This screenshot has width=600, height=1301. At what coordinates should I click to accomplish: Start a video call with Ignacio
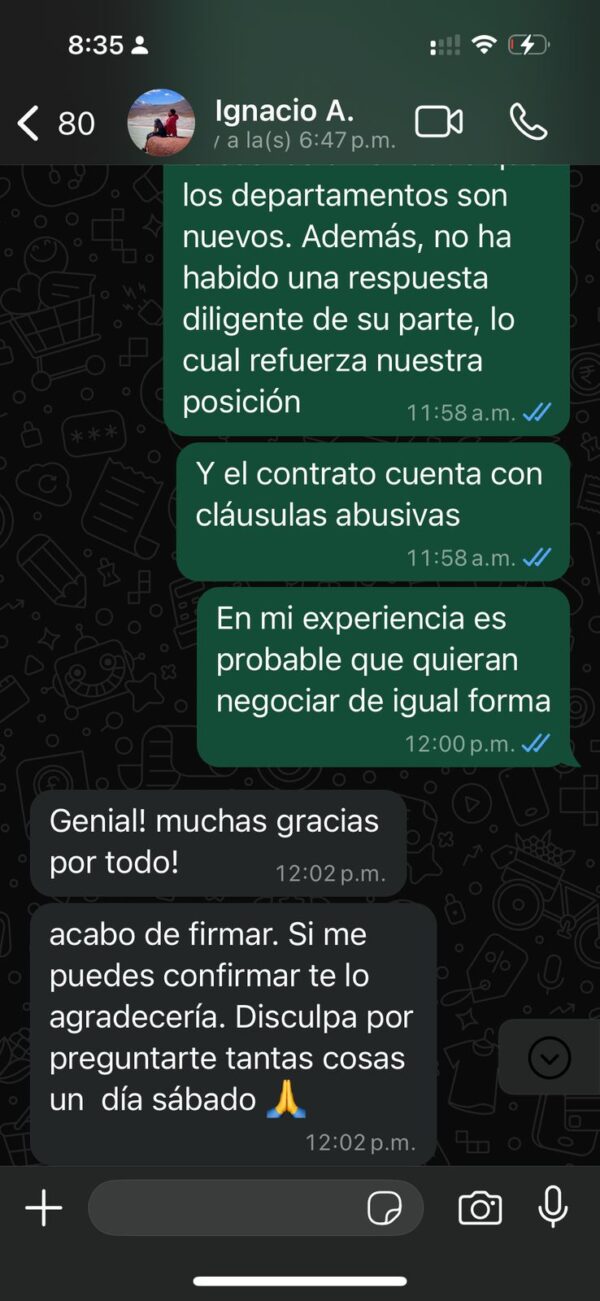(439, 122)
